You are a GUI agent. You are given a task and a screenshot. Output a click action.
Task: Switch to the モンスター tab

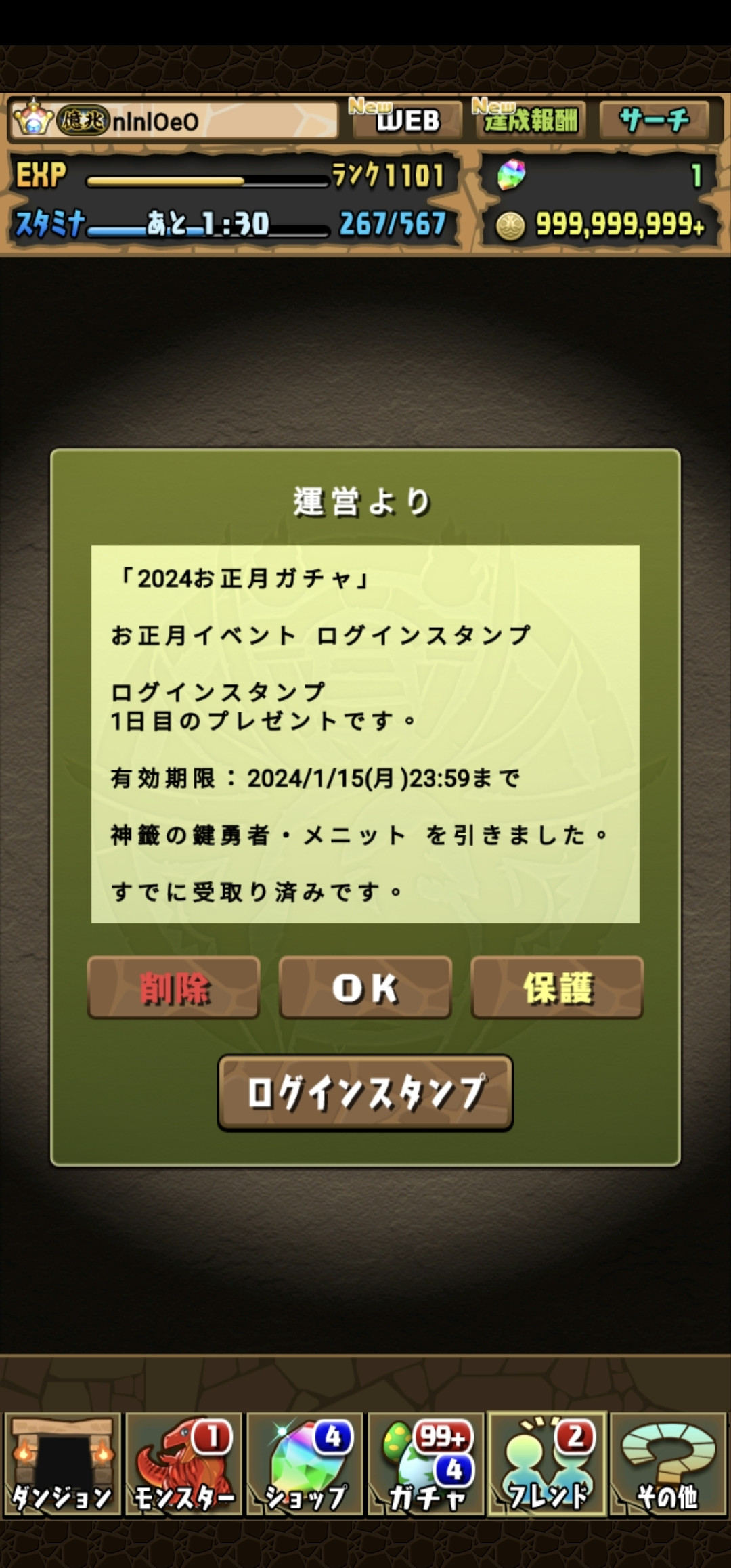click(x=183, y=1464)
